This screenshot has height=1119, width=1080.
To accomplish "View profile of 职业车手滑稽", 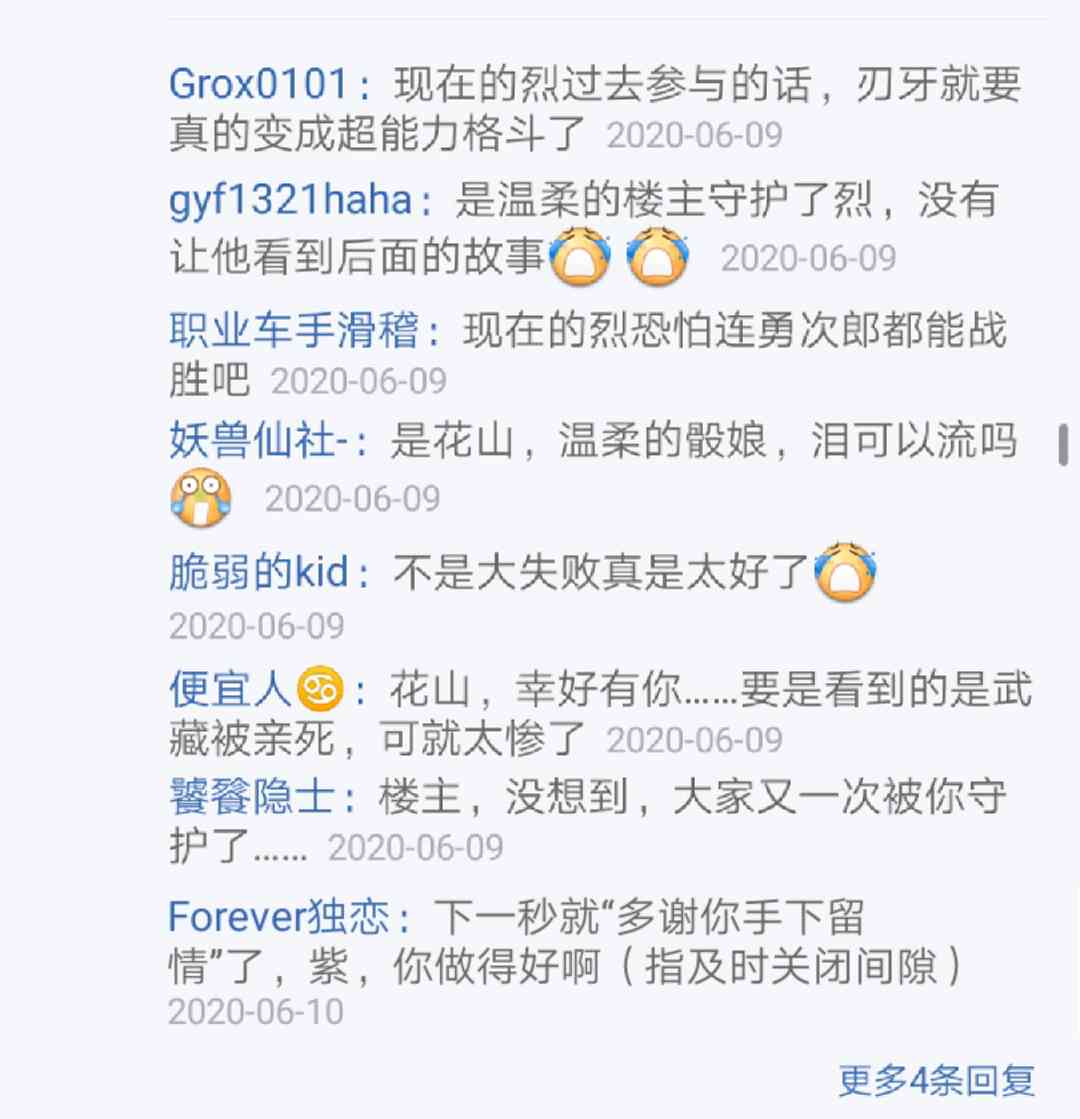I will (x=293, y=330).
